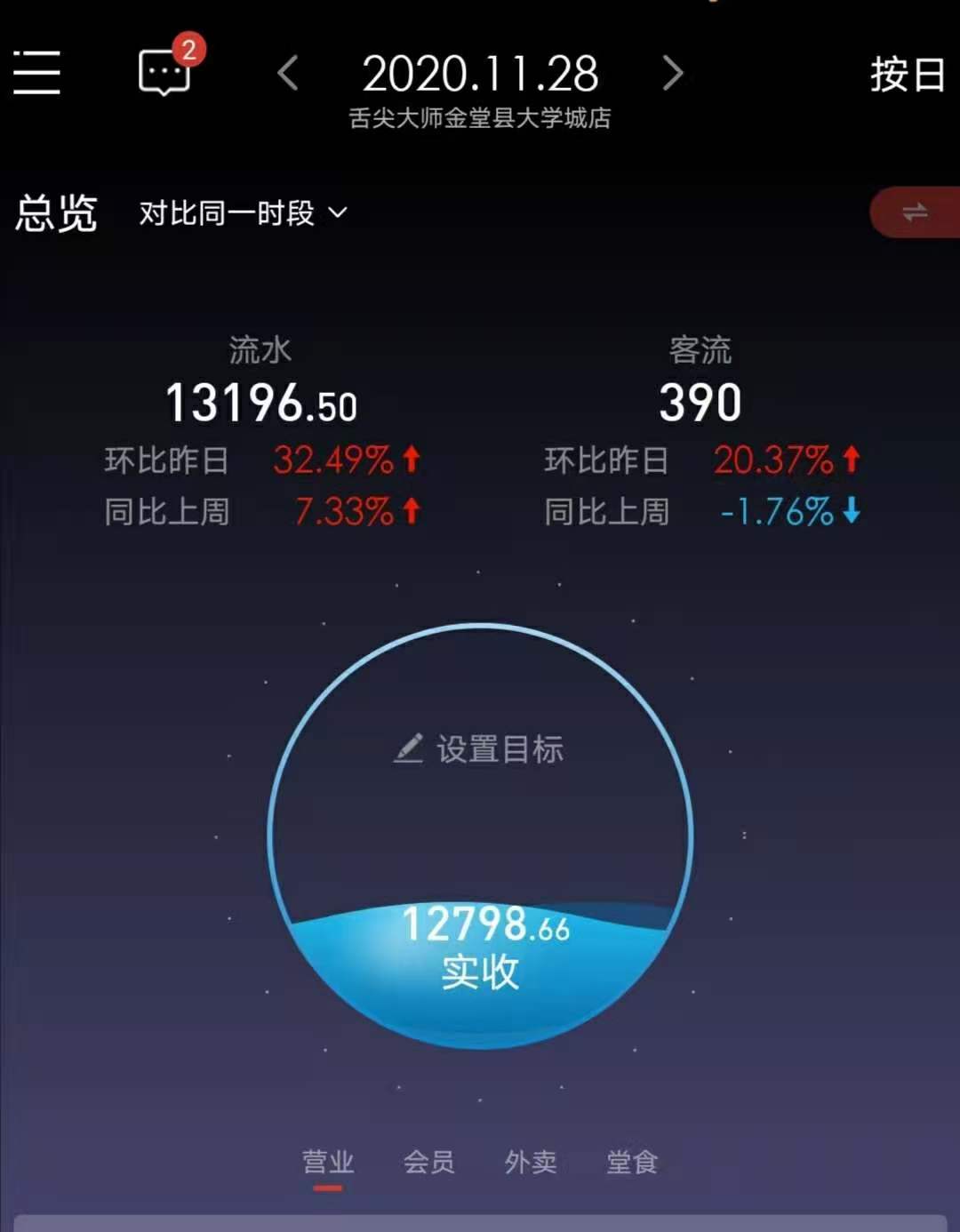This screenshot has height=1232, width=960.
Task: Click the pencil icon beside 设置目标
Action: pos(409,749)
